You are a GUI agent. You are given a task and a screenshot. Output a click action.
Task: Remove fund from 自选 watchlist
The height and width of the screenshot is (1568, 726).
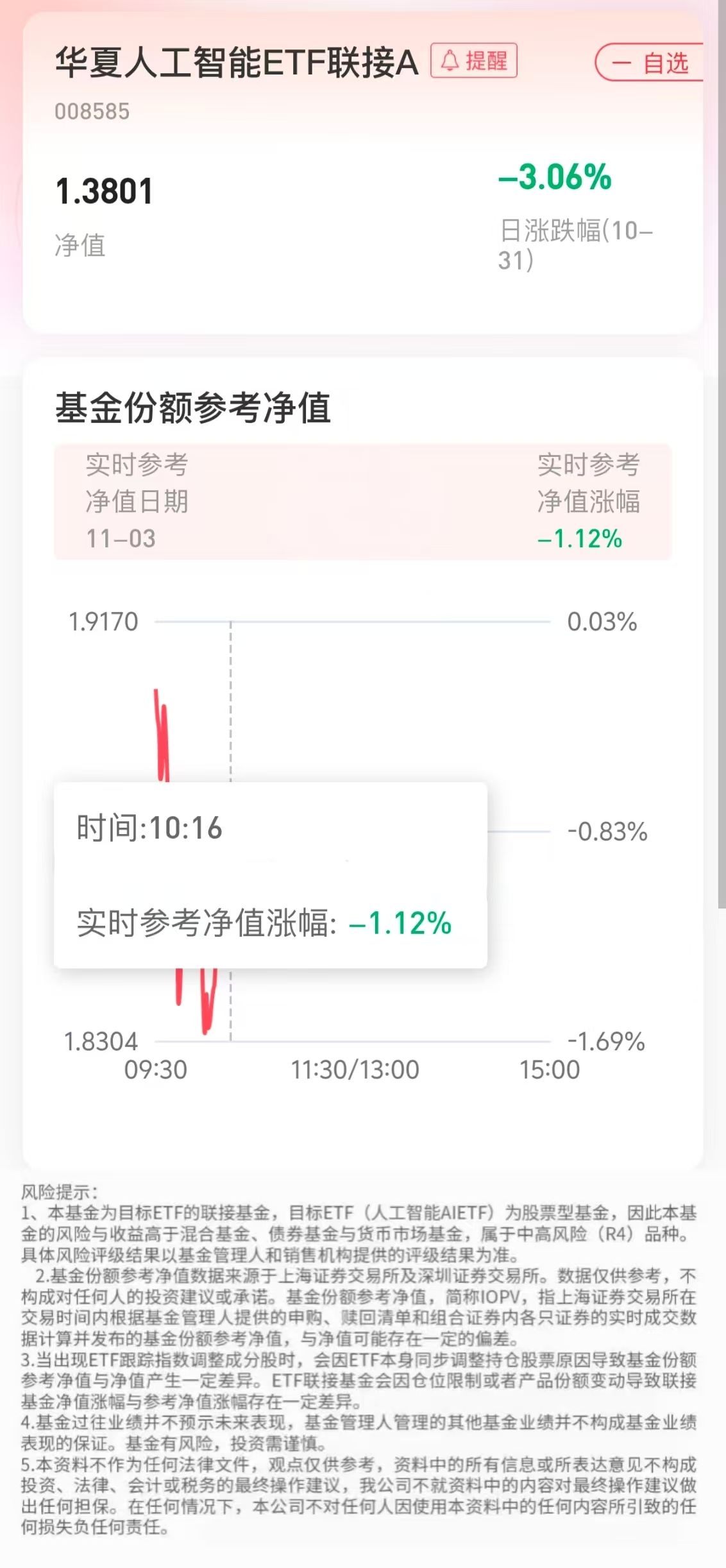coord(650,62)
